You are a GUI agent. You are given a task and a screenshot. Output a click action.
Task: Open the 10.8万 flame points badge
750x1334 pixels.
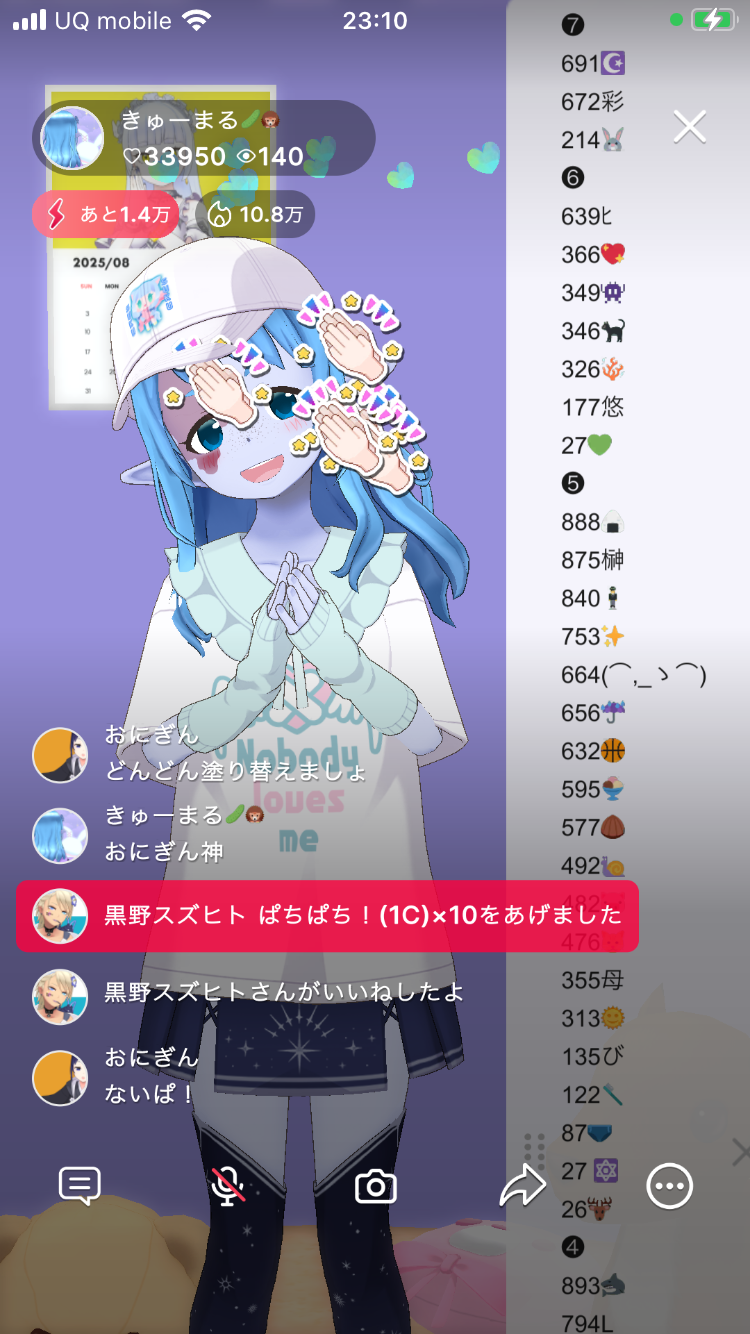(254, 214)
